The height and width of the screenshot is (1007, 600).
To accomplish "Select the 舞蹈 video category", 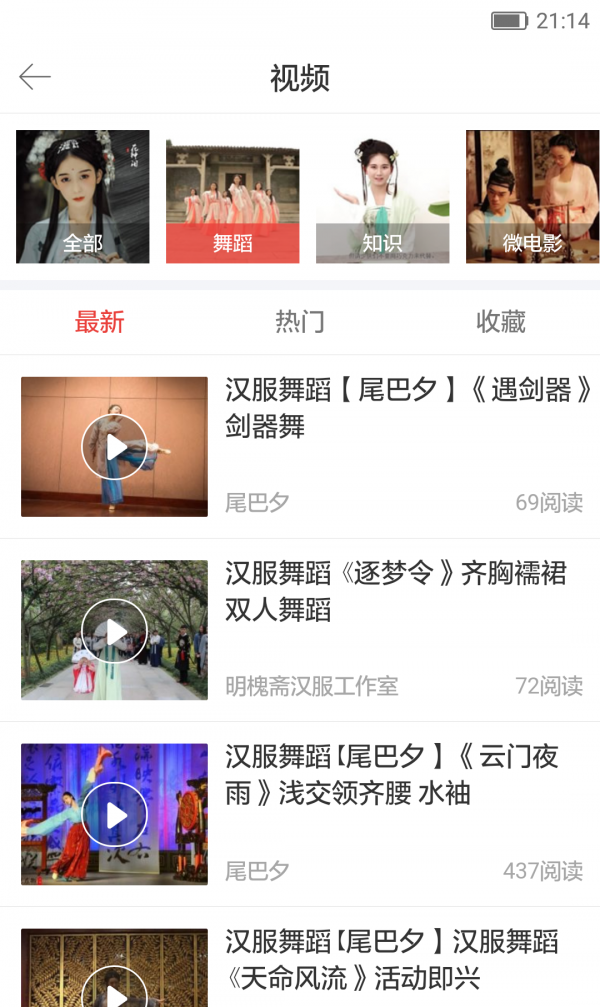I will [232, 197].
